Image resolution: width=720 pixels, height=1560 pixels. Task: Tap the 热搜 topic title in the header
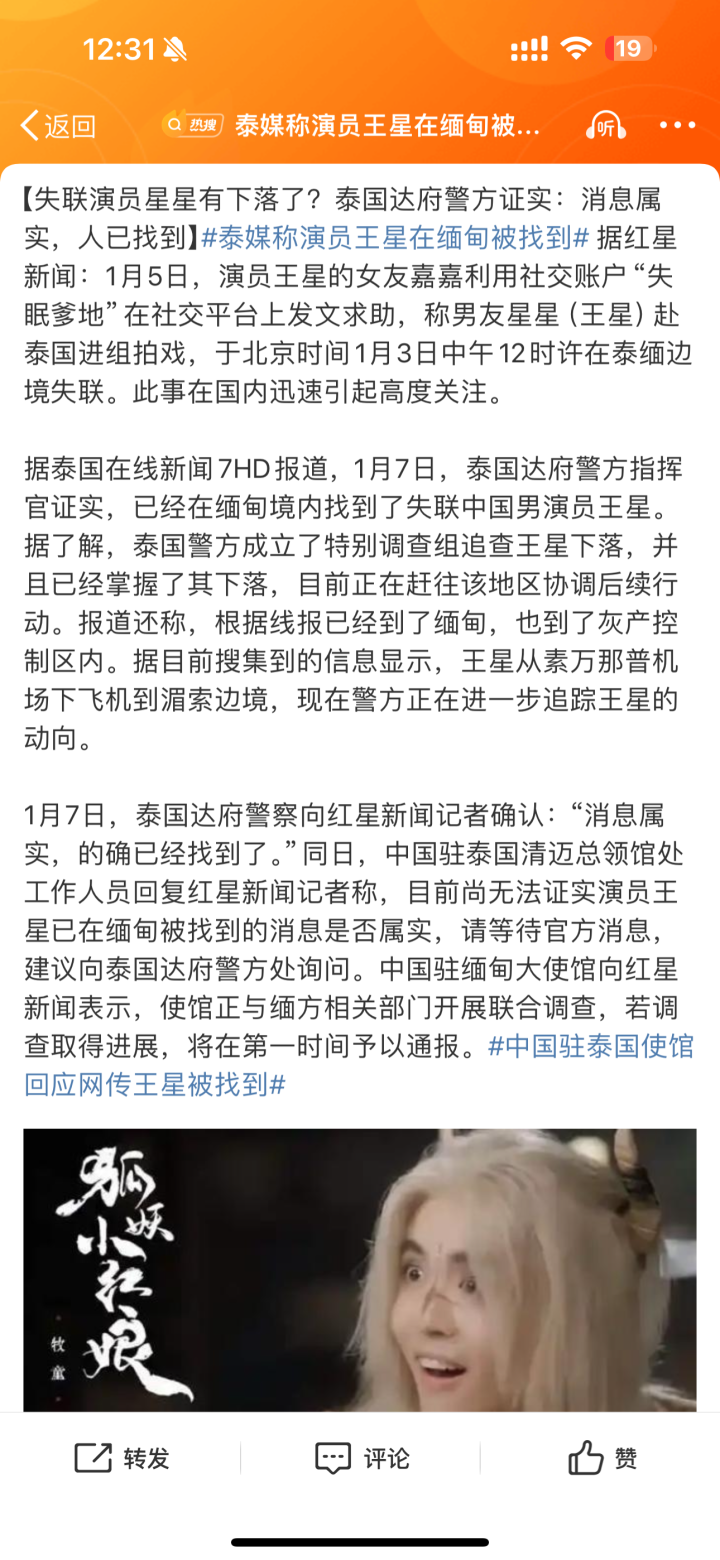pyautogui.click(x=352, y=126)
